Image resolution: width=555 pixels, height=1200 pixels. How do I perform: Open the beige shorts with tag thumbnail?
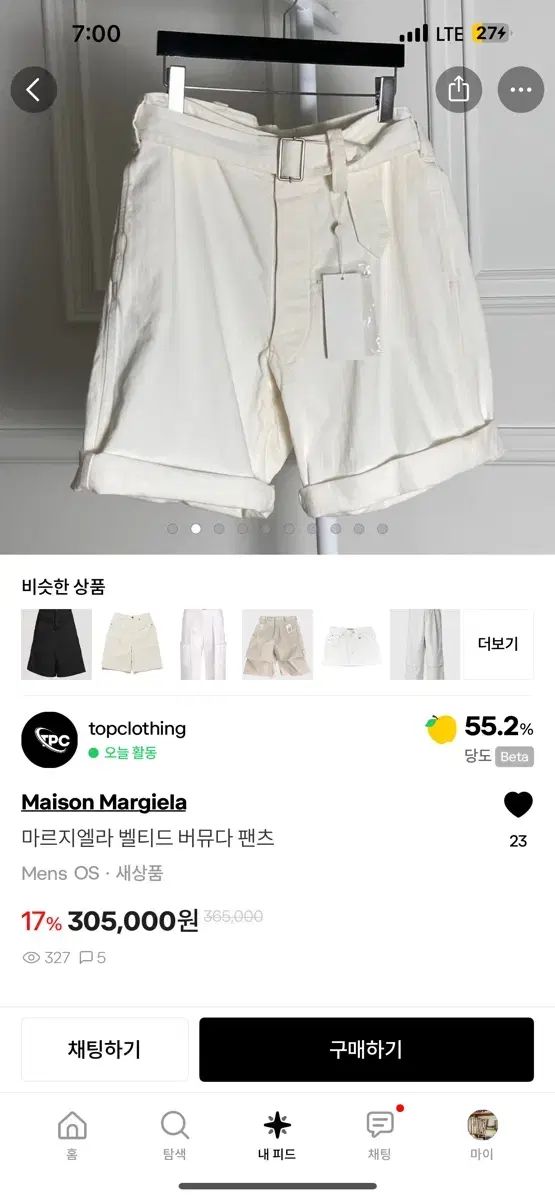click(x=277, y=644)
